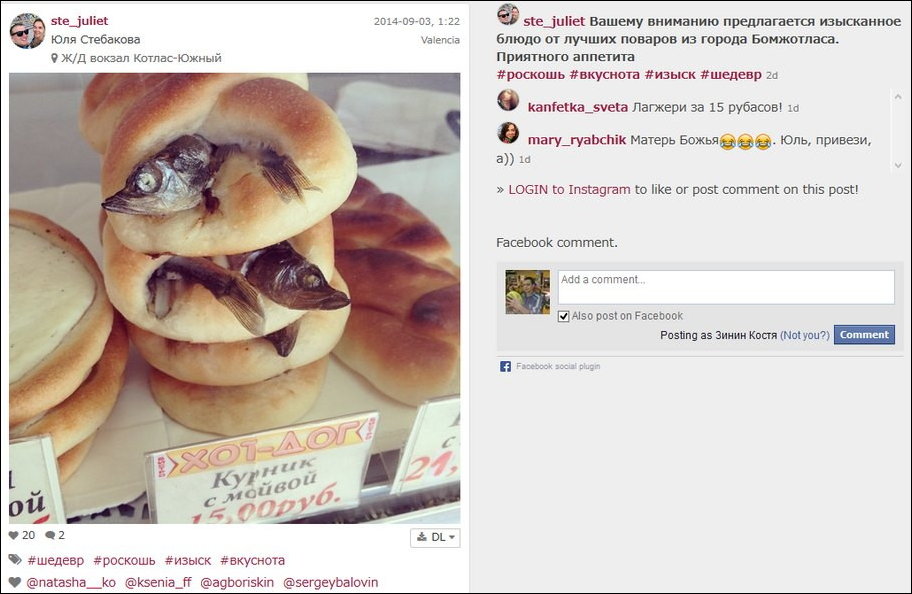
Task: Open Facebook social plugin link
Action: click(x=557, y=367)
